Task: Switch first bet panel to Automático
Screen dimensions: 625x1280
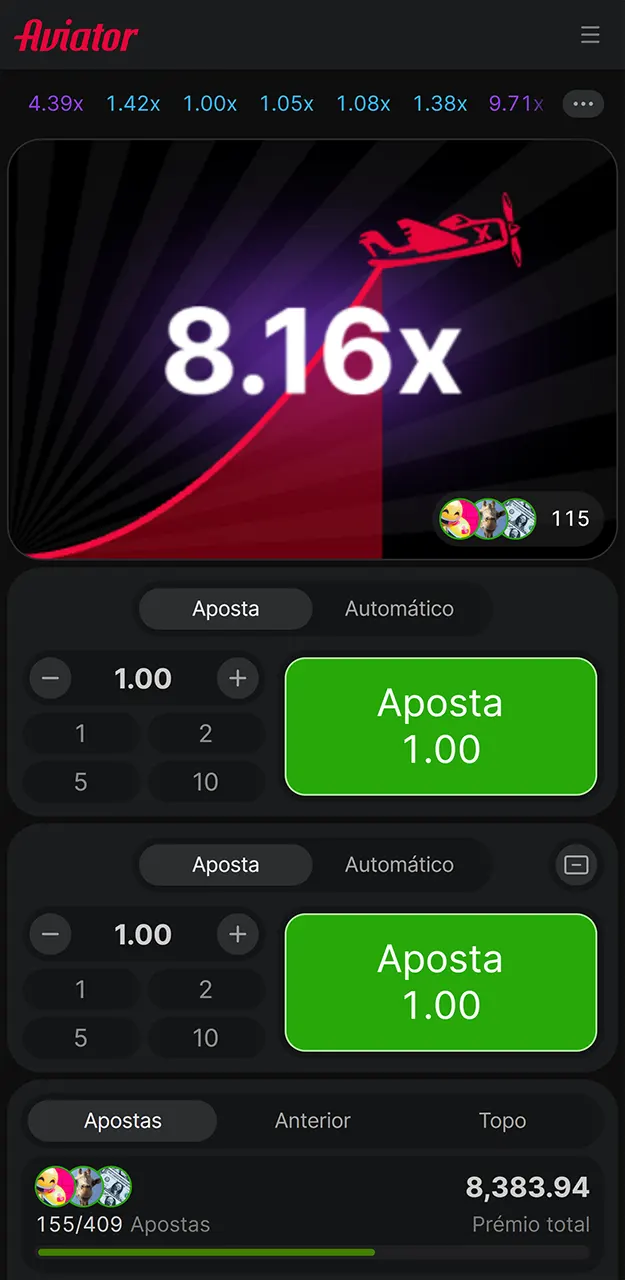Action: click(399, 608)
